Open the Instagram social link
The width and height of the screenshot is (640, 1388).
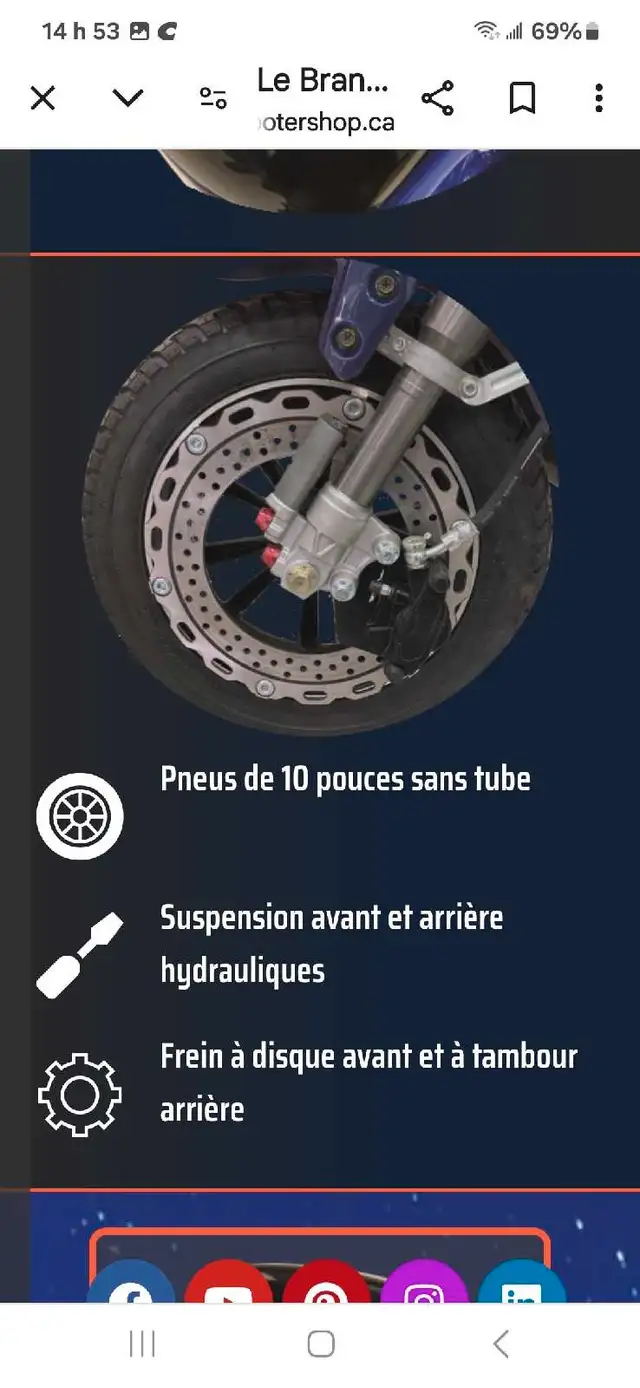tap(424, 1282)
